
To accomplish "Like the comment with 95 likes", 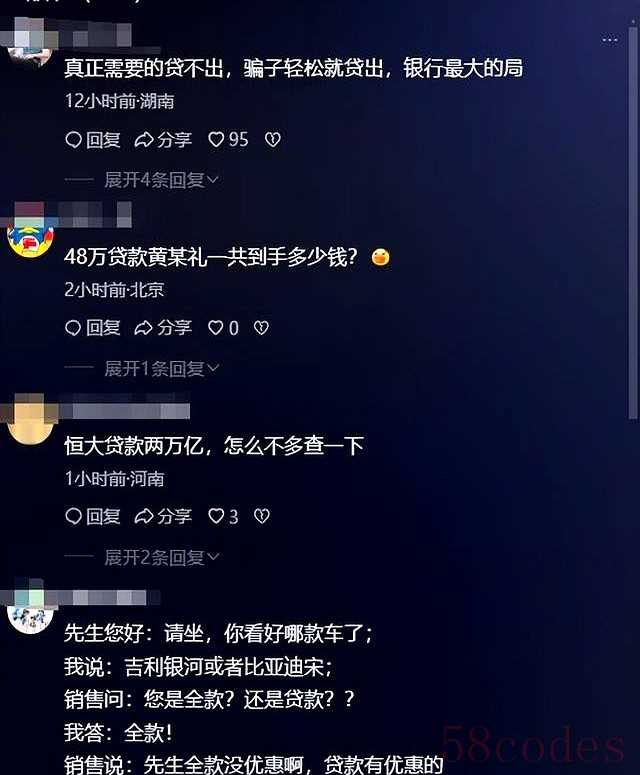I will [227, 140].
